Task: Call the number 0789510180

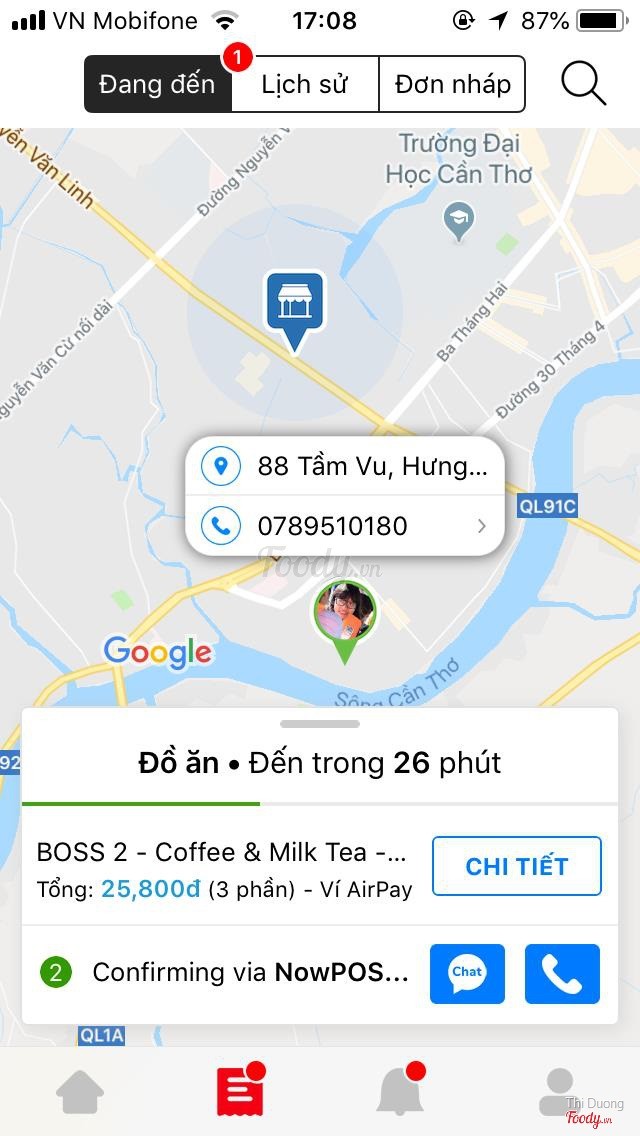Action: tap(345, 526)
